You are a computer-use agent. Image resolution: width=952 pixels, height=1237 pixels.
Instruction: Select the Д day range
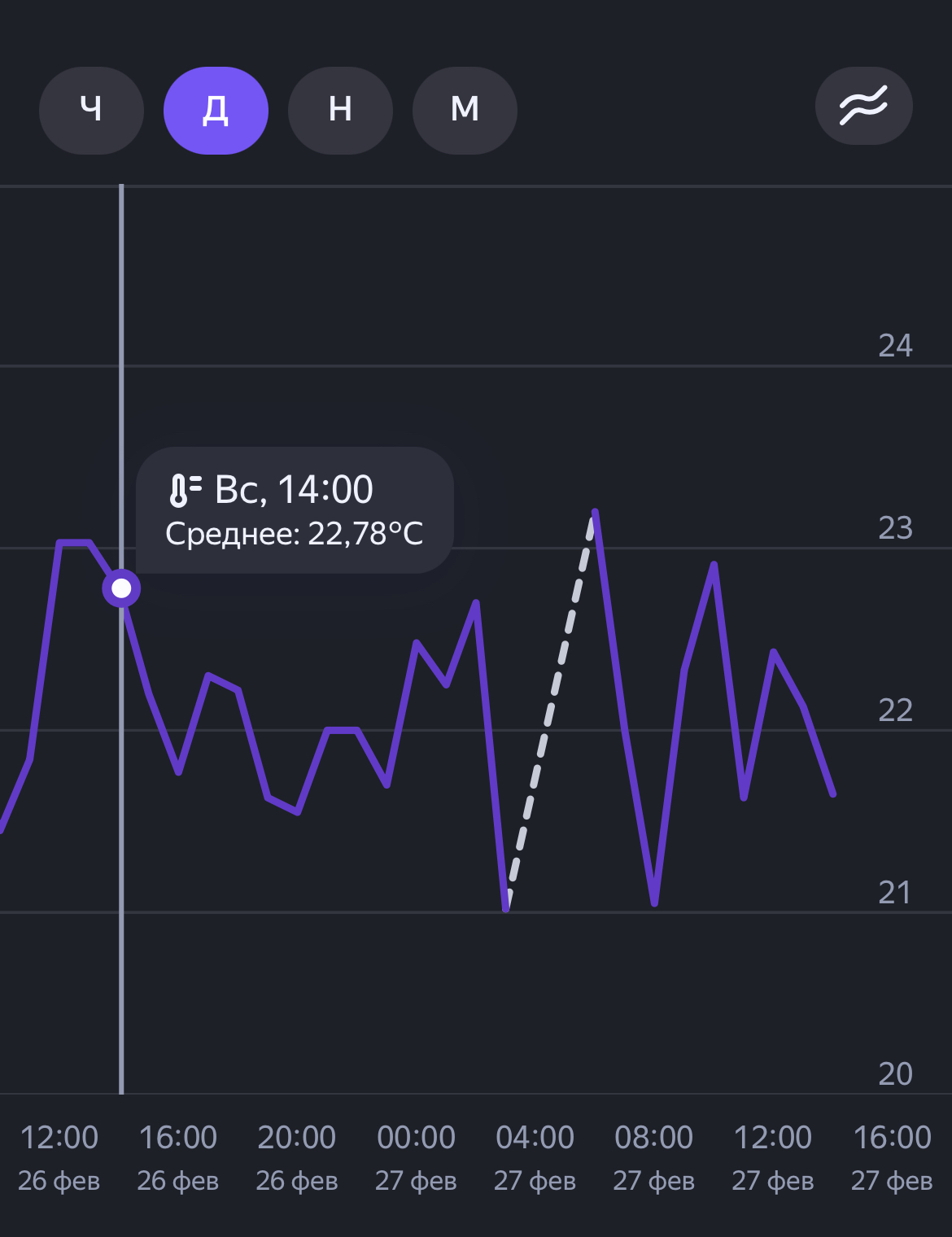pos(216,110)
